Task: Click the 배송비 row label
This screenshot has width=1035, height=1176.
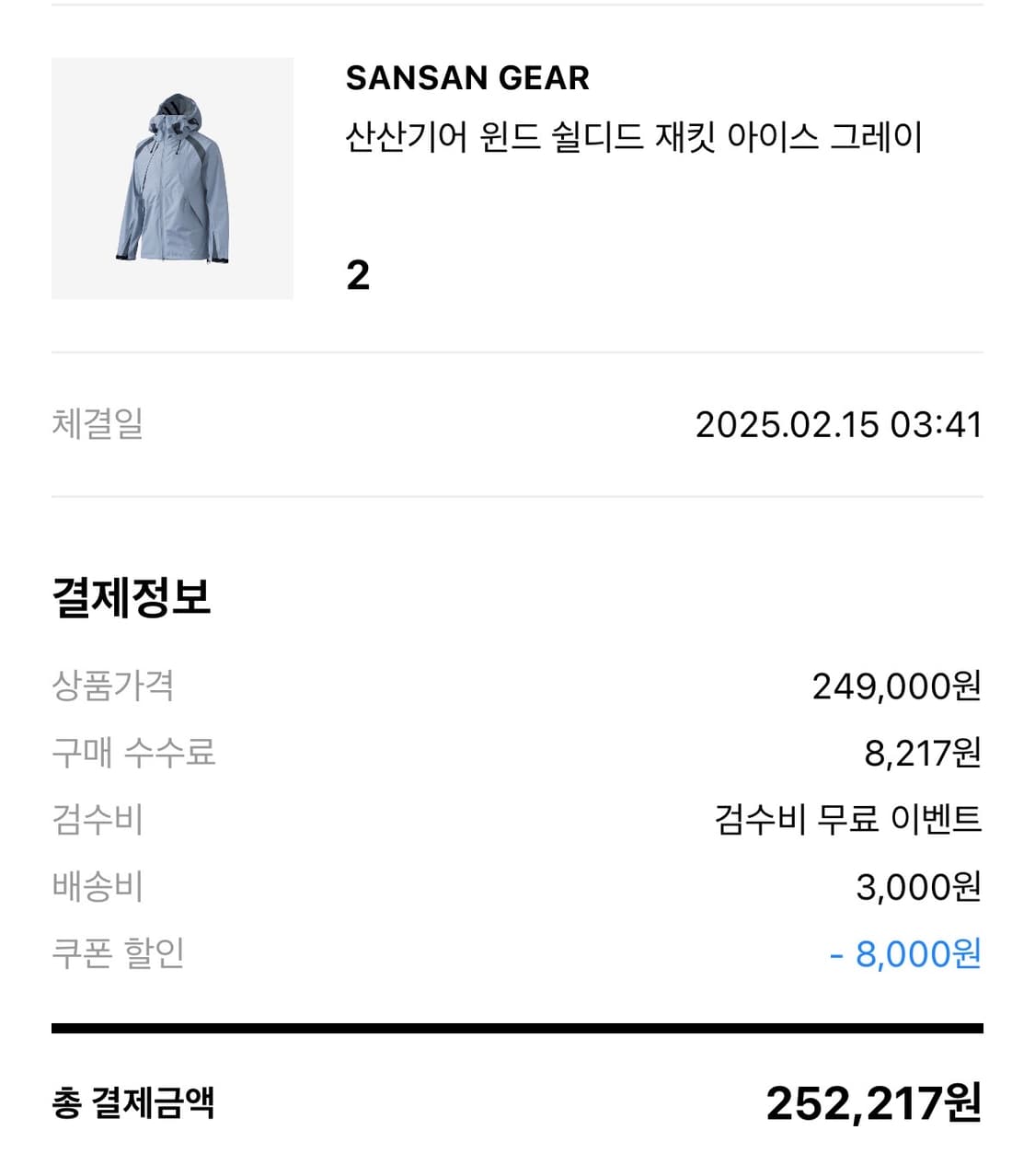Action: tap(98, 887)
